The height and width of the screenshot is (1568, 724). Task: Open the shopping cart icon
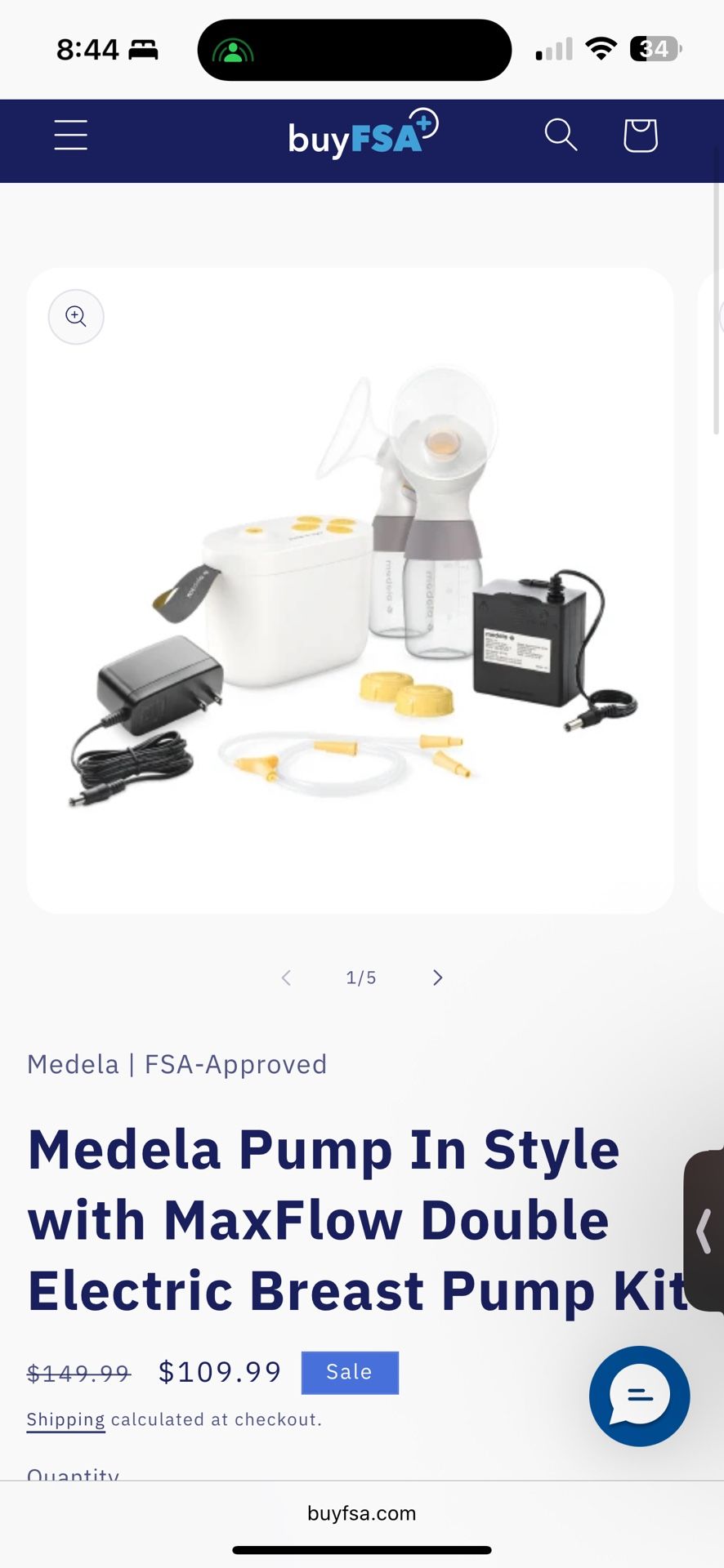pos(640,136)
